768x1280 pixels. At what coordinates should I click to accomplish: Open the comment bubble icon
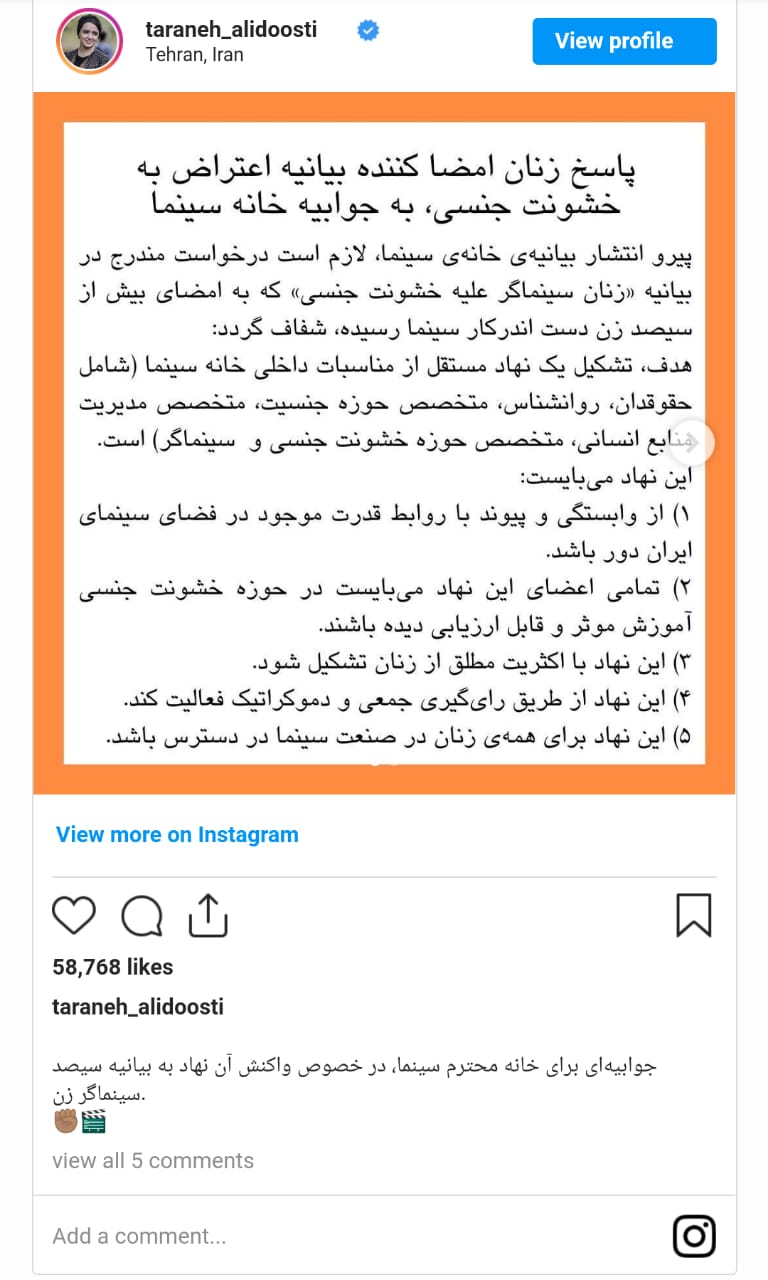(142, 915)
